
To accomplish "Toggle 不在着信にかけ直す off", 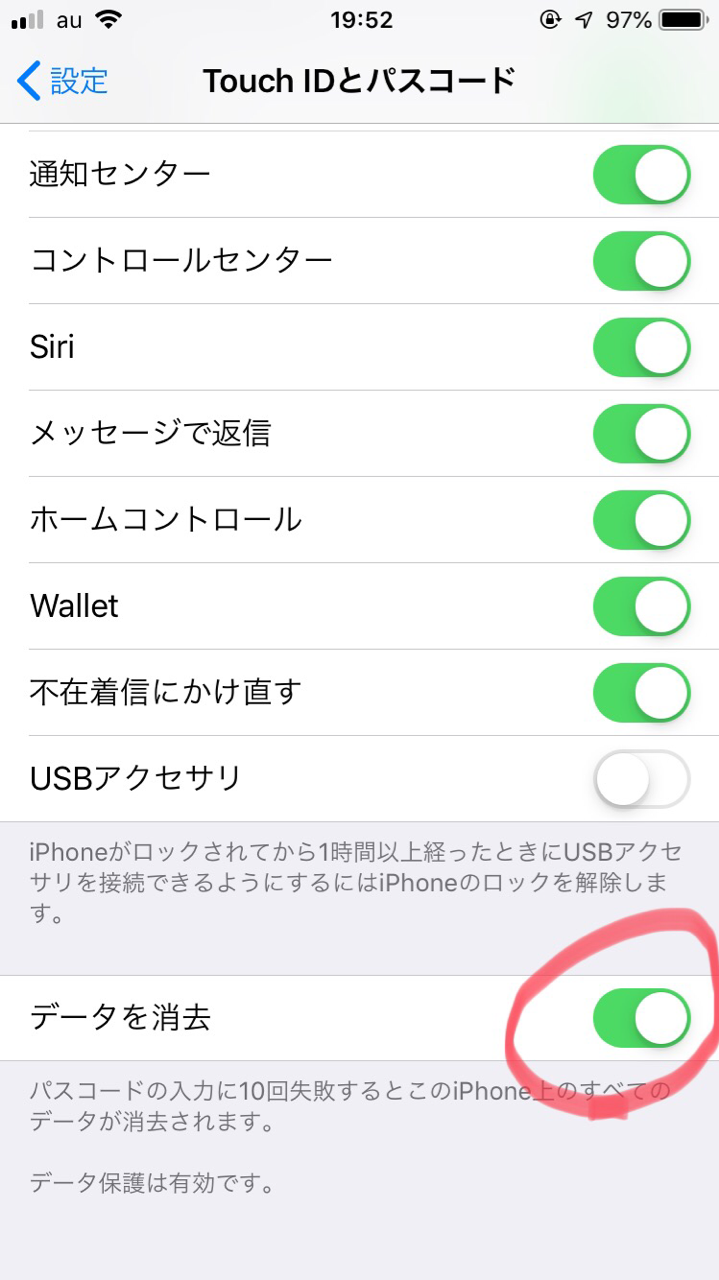I will [x=641, y=693].
